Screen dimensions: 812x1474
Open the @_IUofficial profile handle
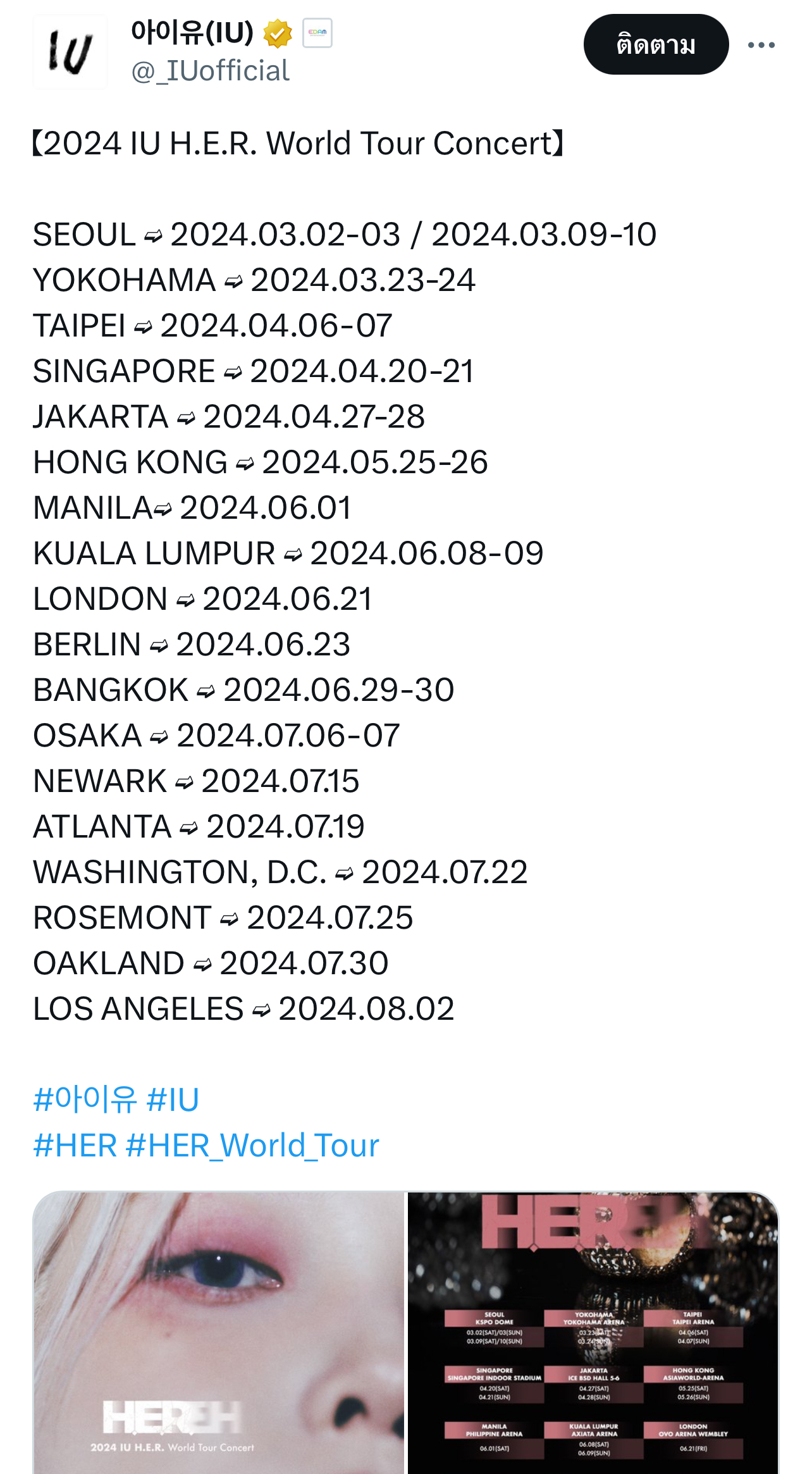tap(210, 71)
